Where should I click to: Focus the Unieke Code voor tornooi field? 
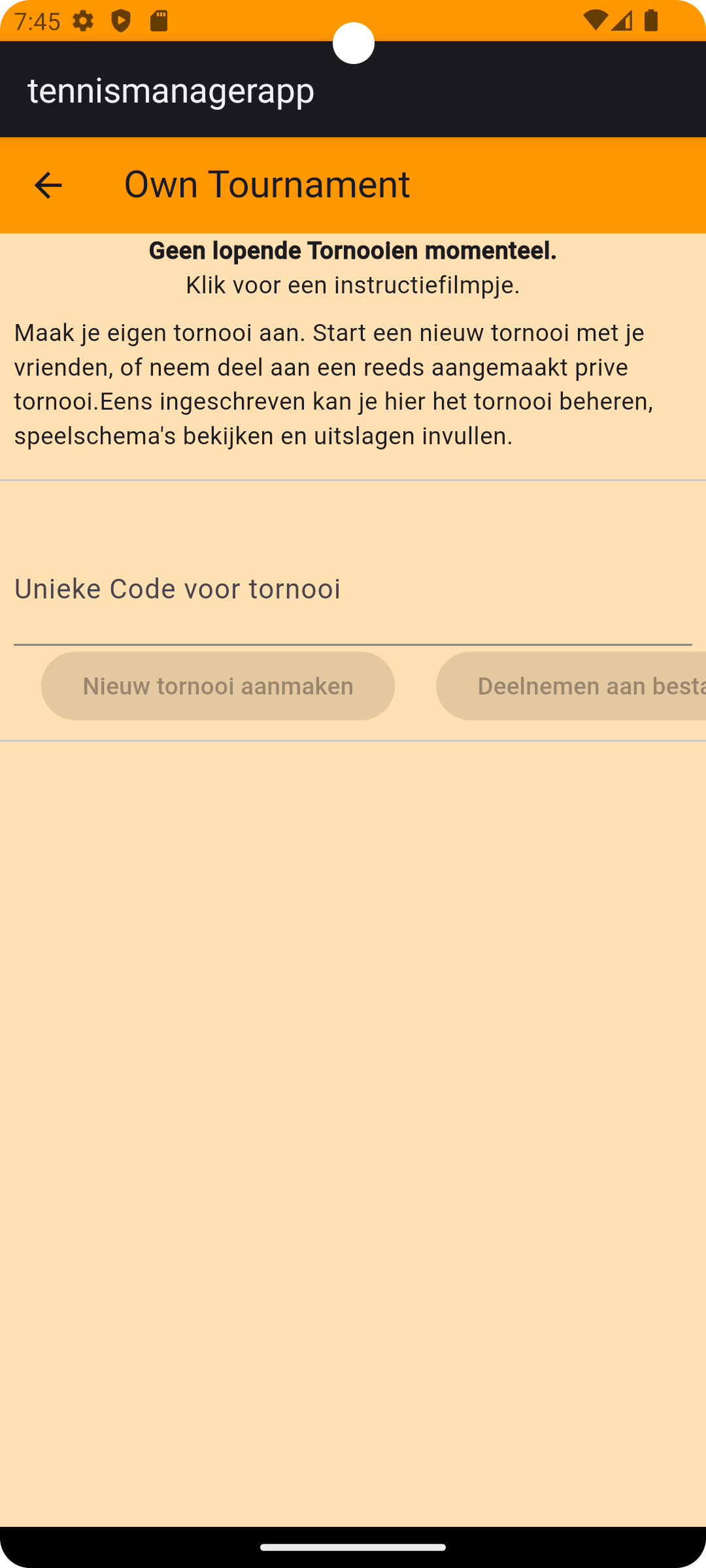tap(352, 608)
